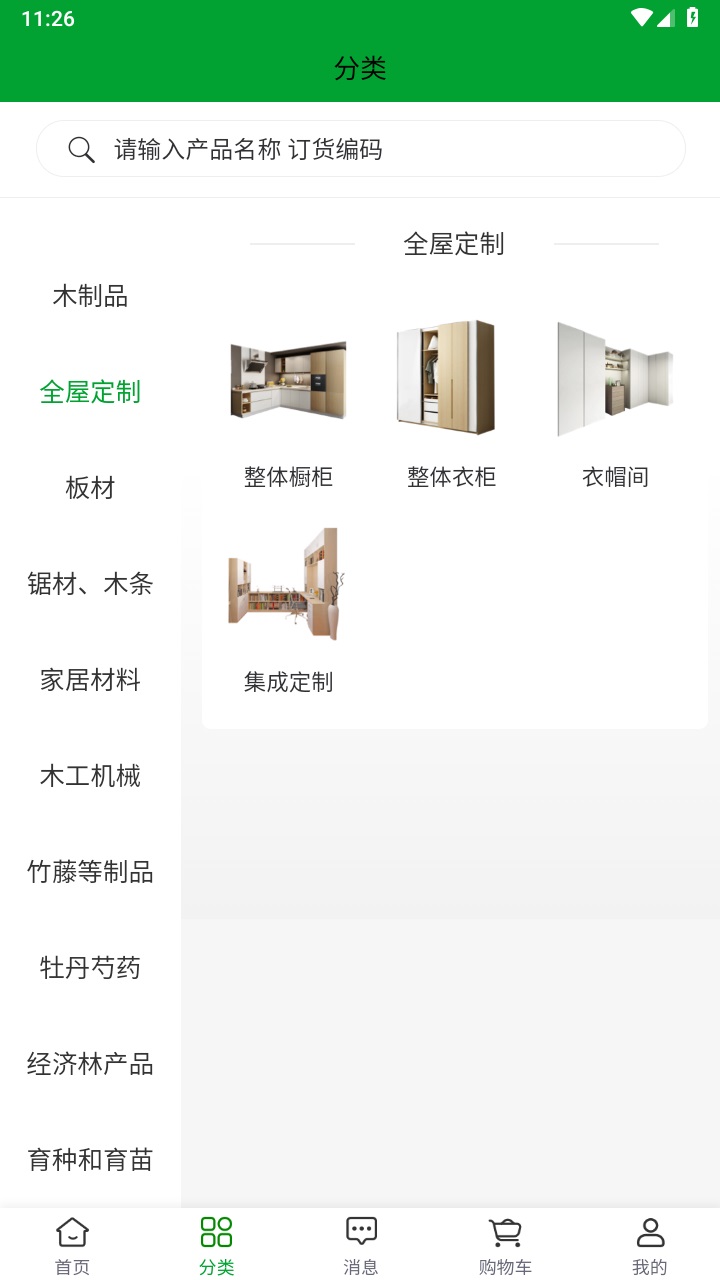This screenshot has width=720, height=1280.
Task: Select the 分类 category grid icon
Action: point(215,1230)
